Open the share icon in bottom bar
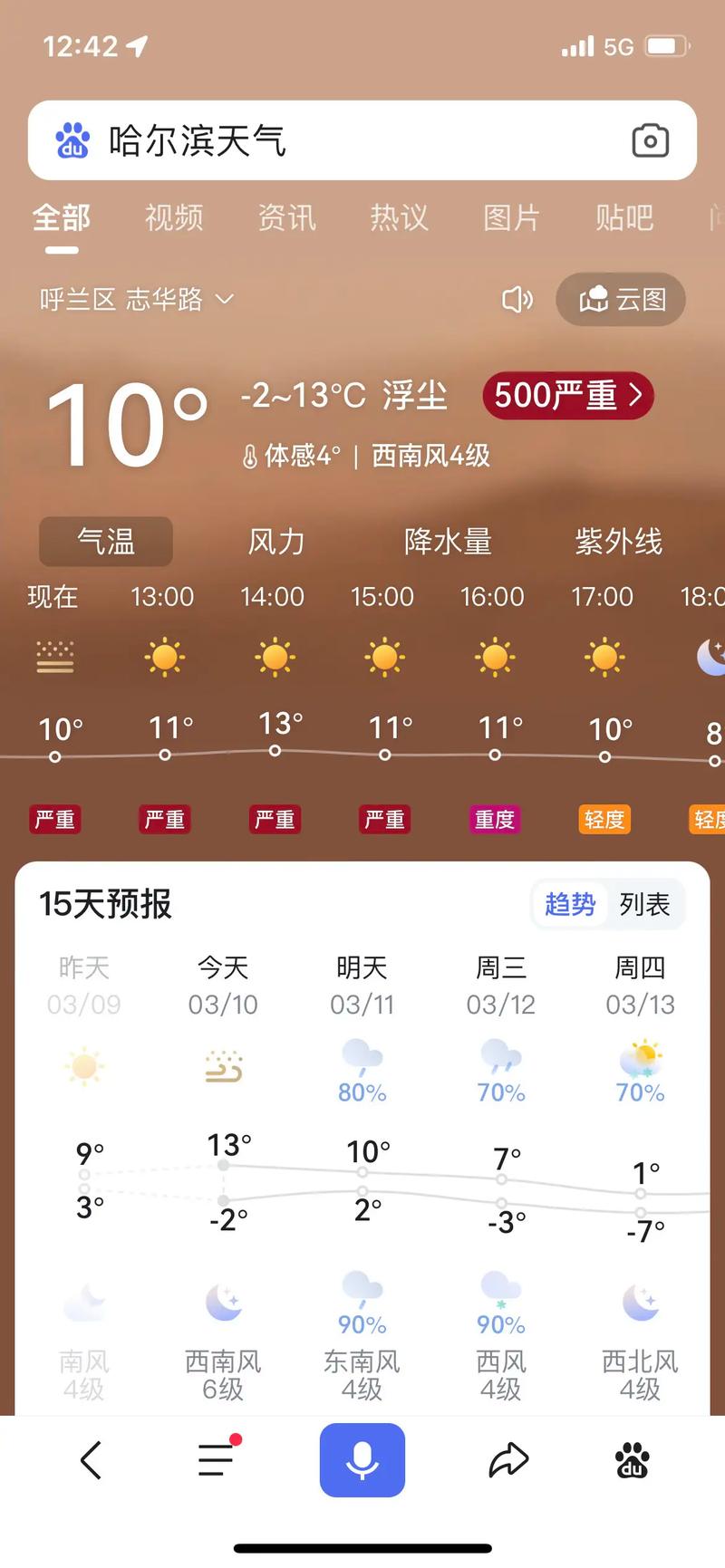The width and height of the screenshot is (725, 1568). tap(509, 1459)
